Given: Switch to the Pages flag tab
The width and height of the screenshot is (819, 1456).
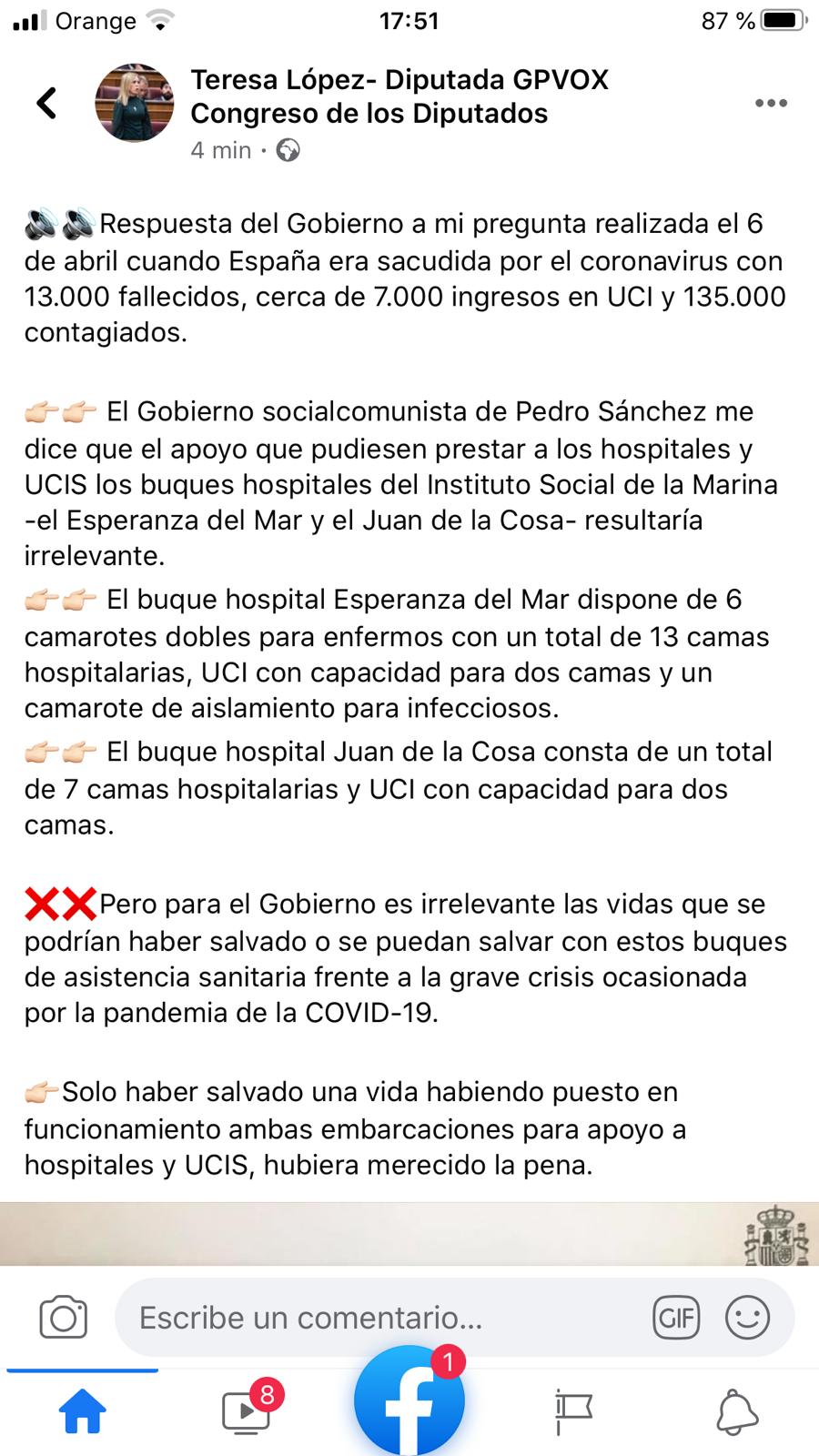Looking at the screenshot, I should point(573,1411).
